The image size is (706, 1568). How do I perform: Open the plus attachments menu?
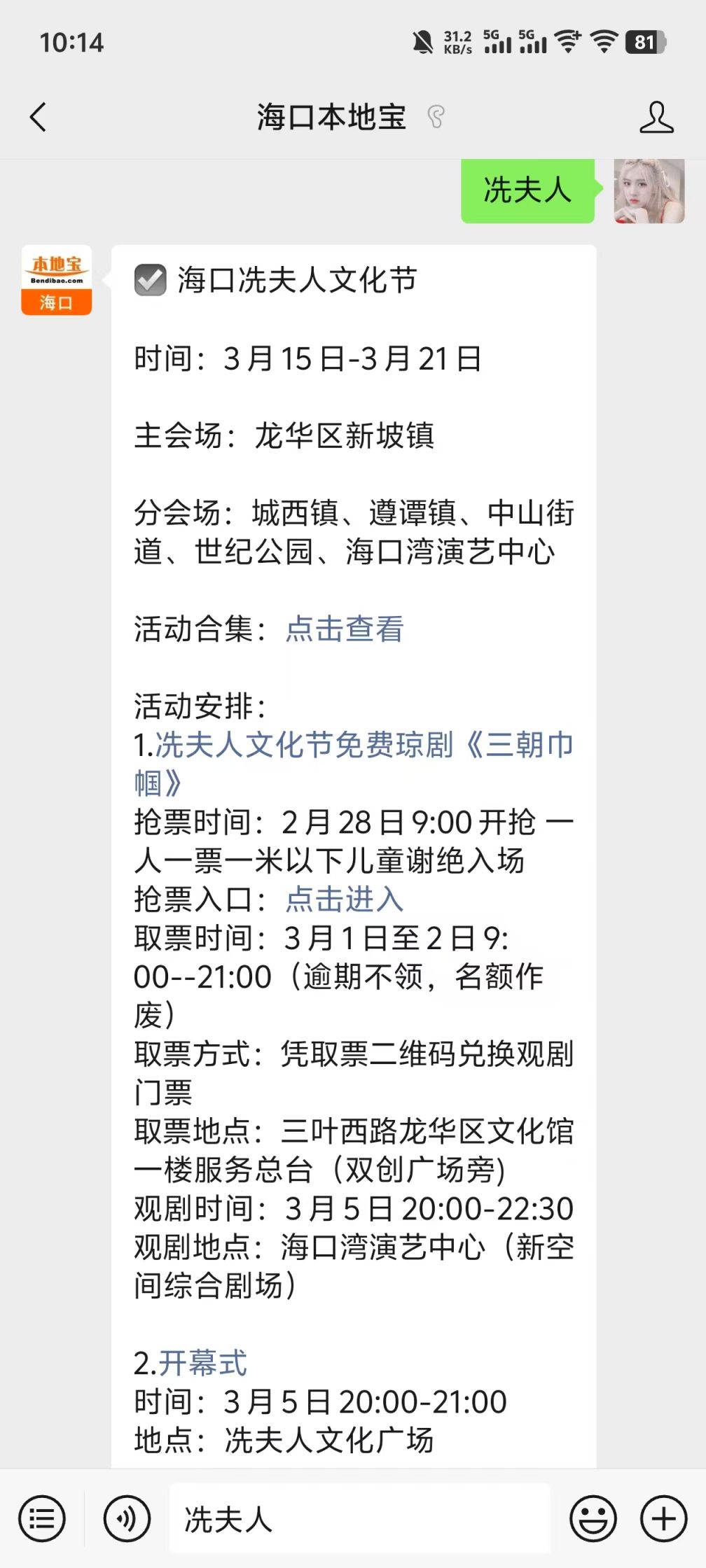[x=663, y=1519]
